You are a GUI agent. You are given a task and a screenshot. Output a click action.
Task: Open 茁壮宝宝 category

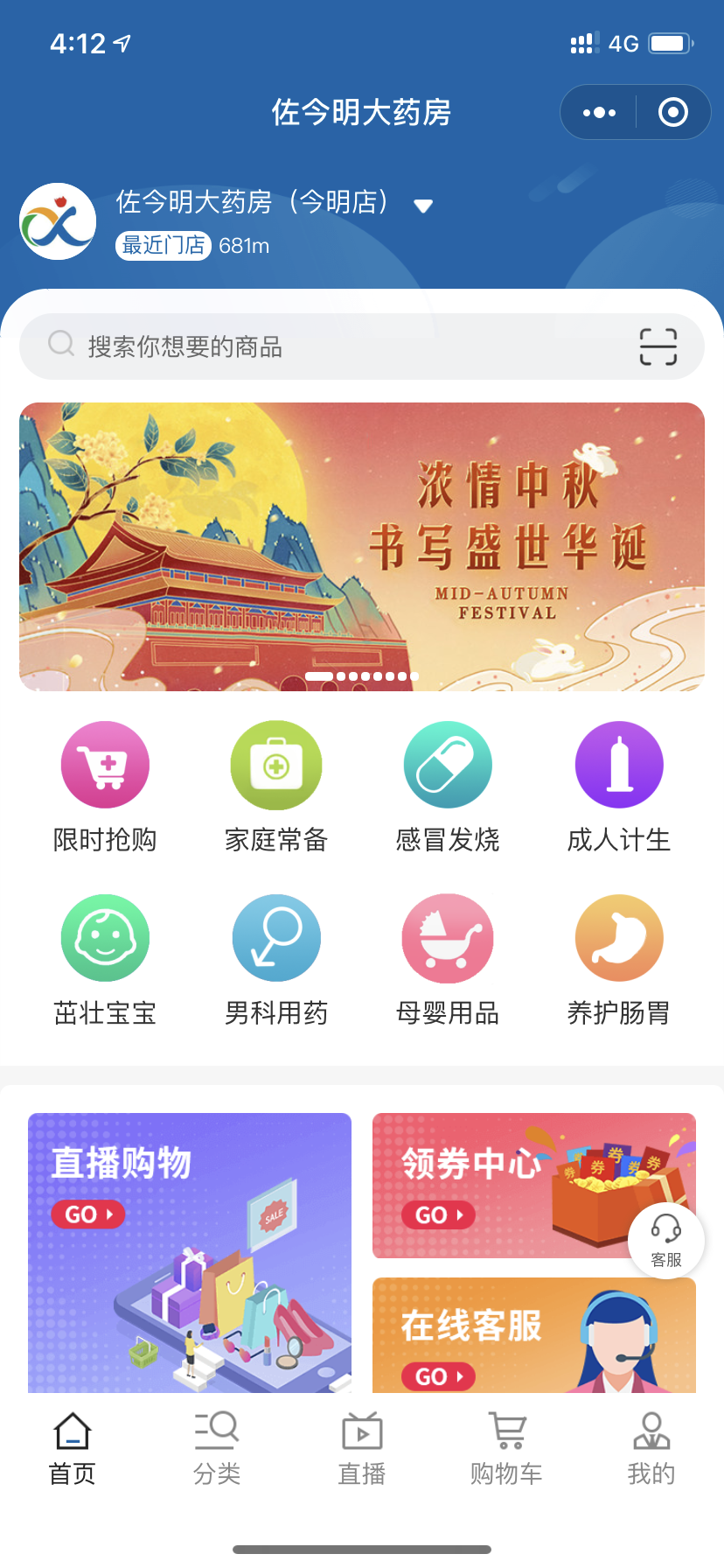[x=105, y=958]
